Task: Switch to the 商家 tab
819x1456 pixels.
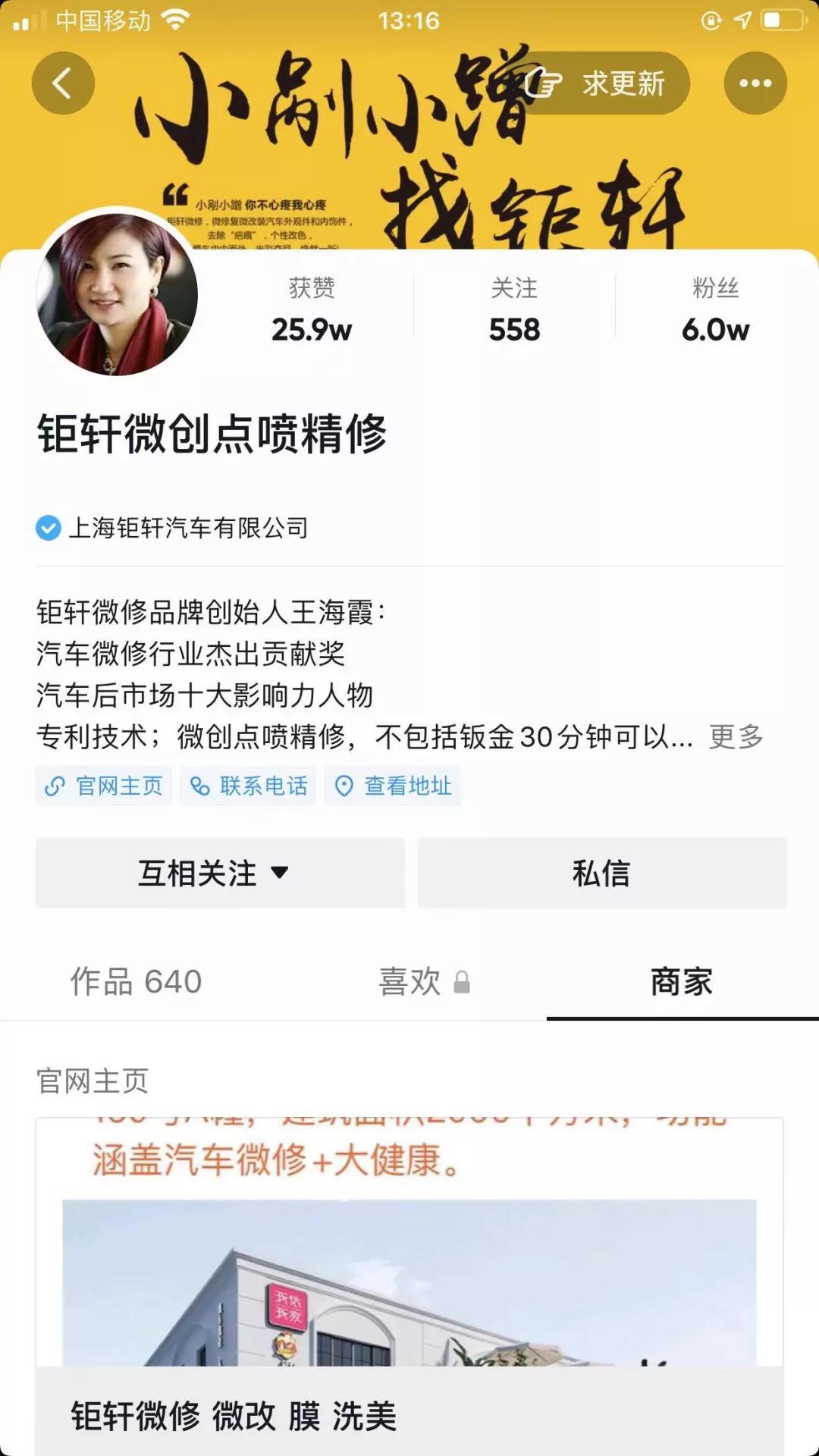Action: coord(680,981)
